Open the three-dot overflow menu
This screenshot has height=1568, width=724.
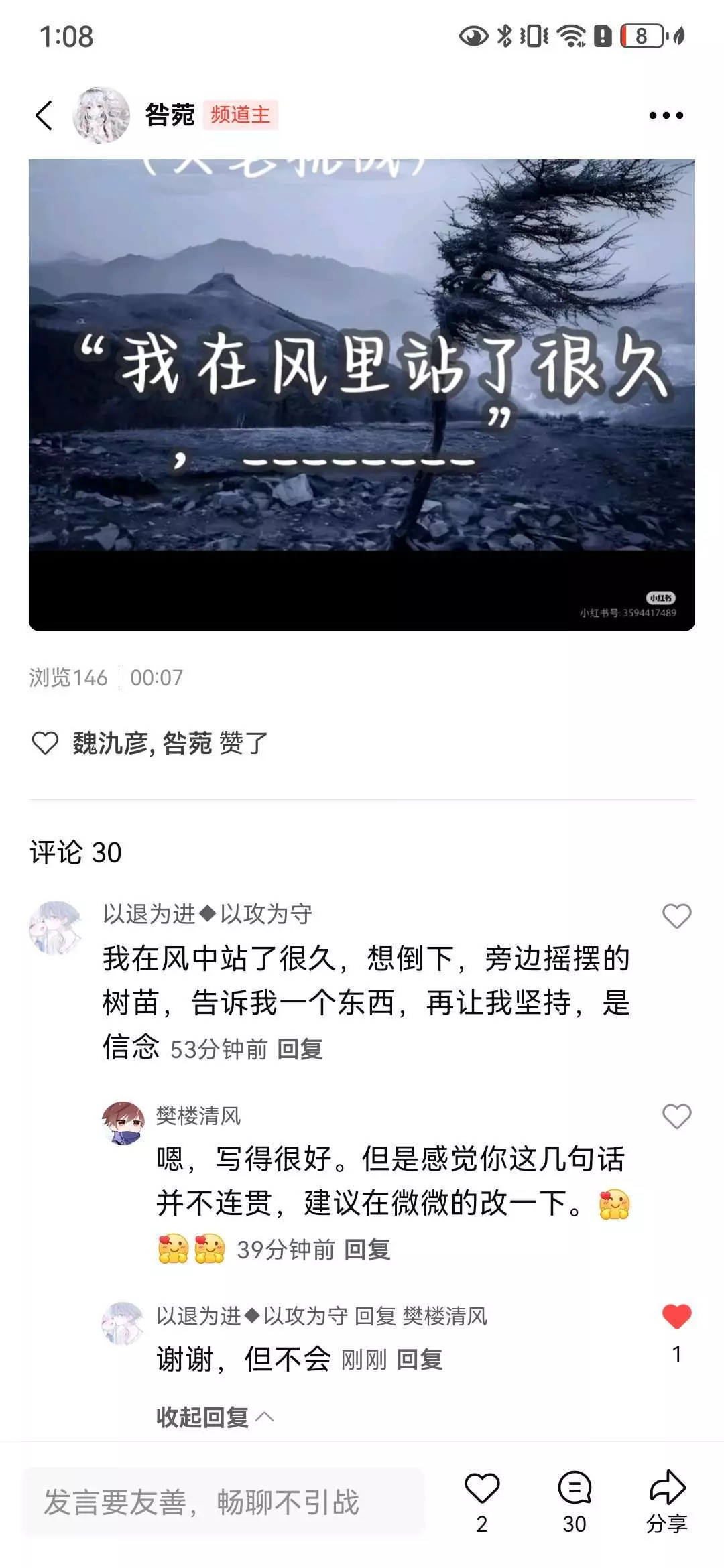coord(666,115)
